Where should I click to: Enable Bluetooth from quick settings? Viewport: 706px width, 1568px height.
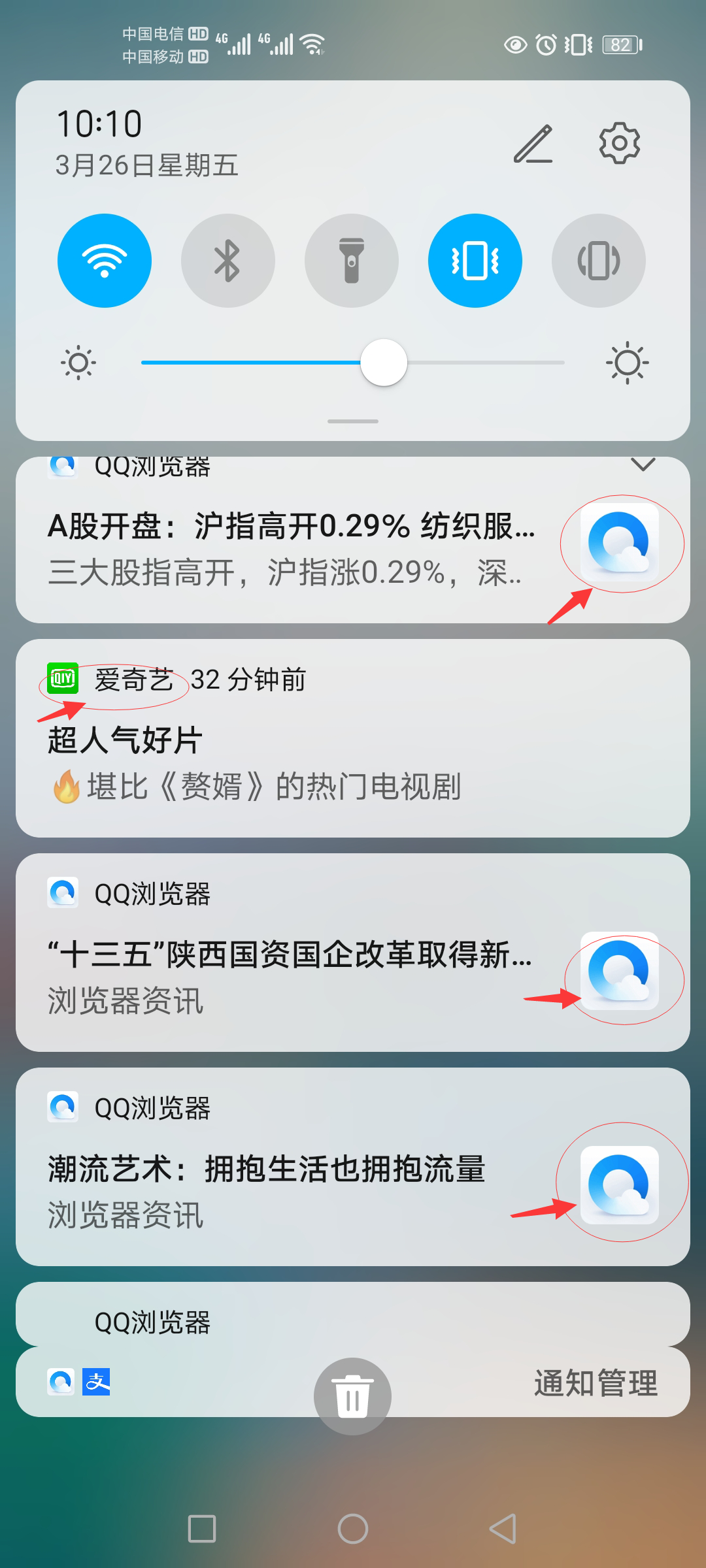[228, 261]
